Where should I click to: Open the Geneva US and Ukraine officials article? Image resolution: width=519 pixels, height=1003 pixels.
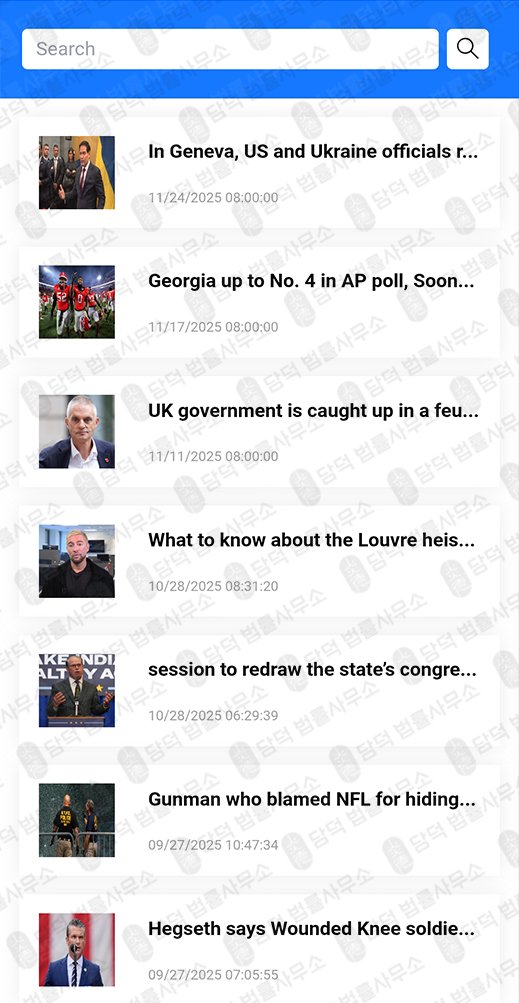[x=259, y=172]
